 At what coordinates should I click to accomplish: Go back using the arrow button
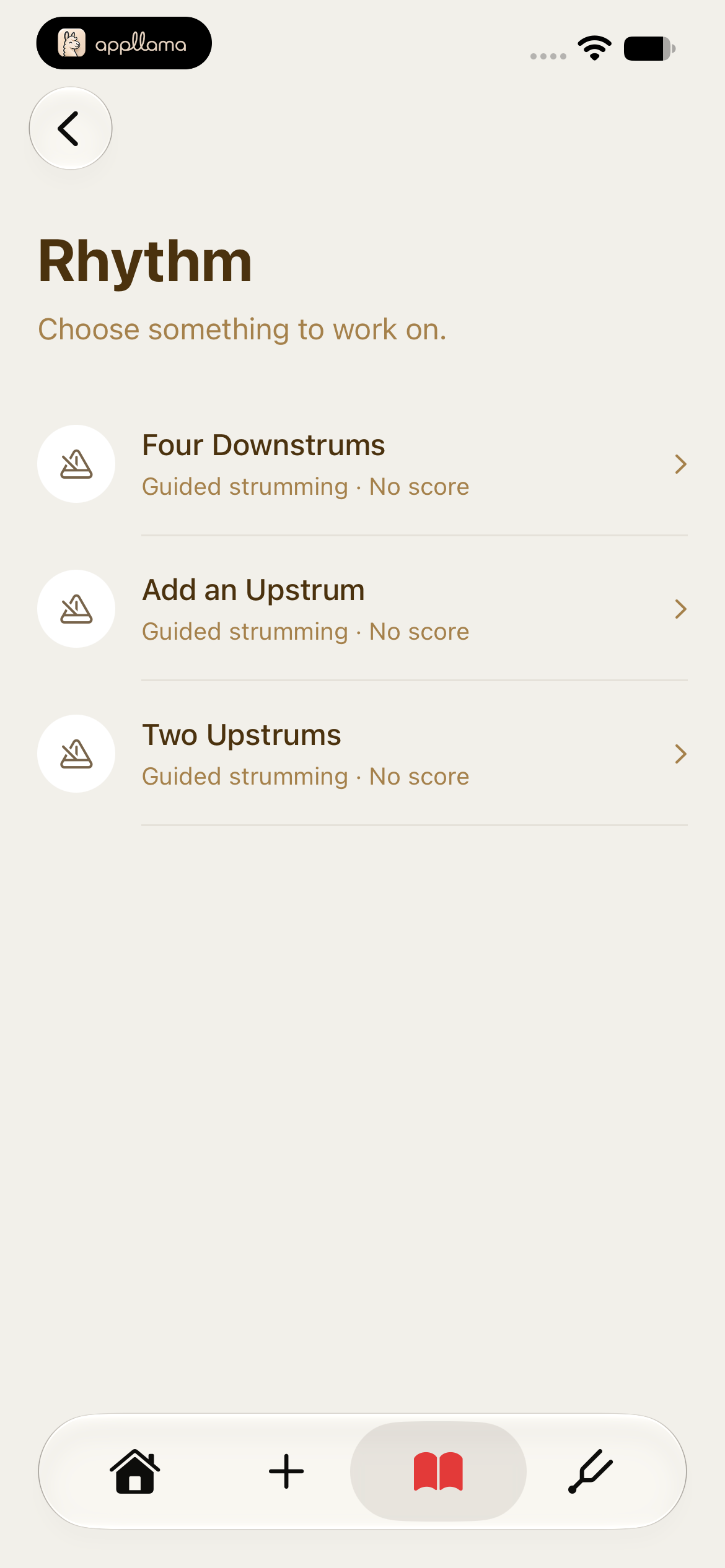click(71, 128)
